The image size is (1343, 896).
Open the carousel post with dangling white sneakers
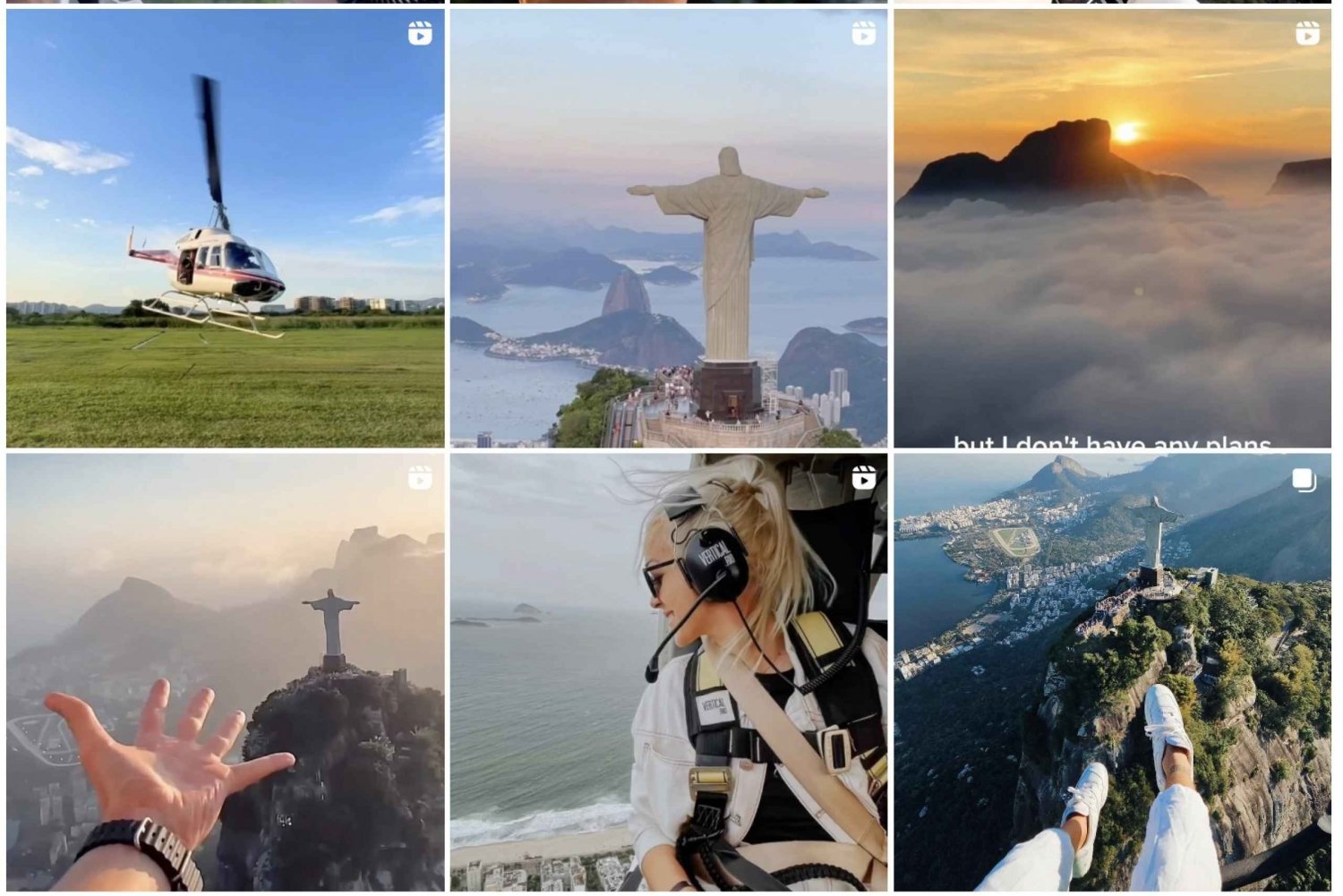coord(1112,671)
